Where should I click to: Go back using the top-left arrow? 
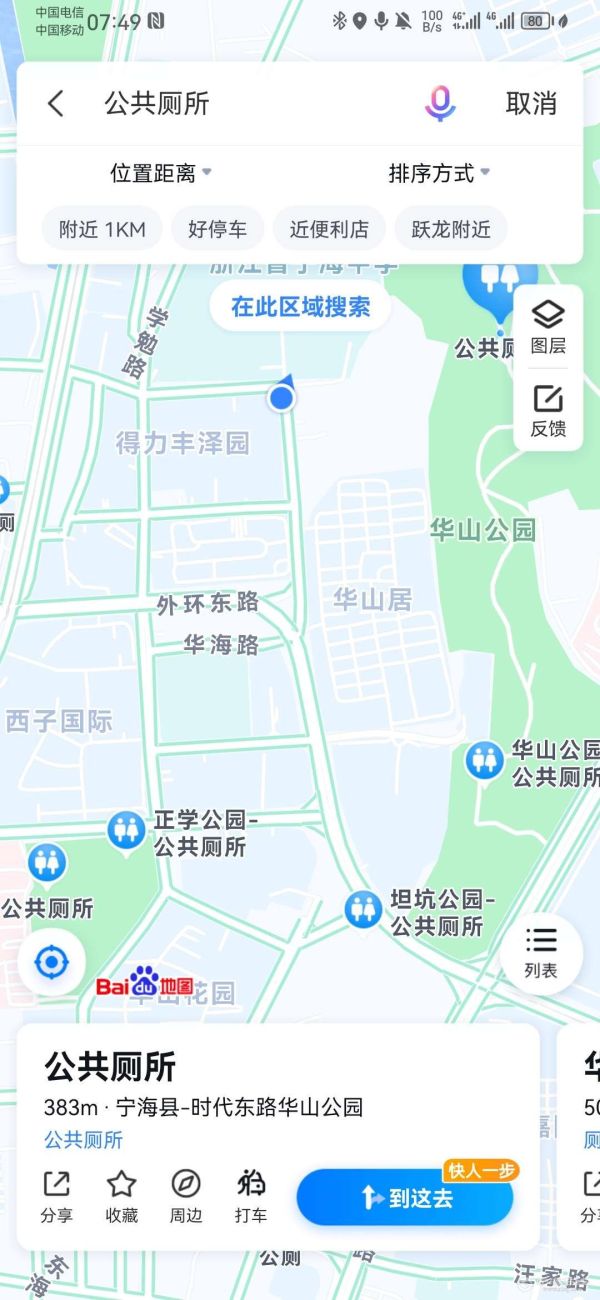pyautogui.click(x=56, y=103)
